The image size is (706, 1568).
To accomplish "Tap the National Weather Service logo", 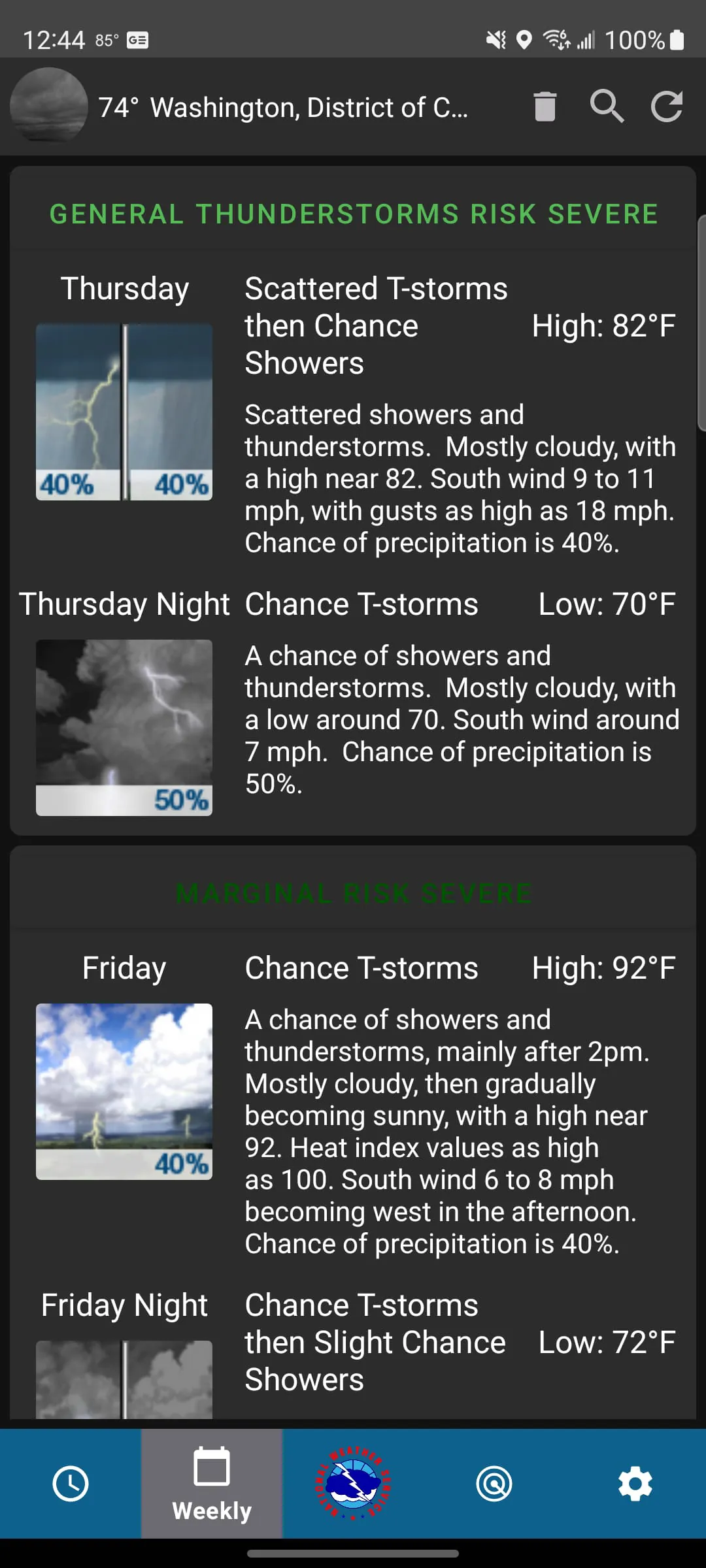I will click(x=353, y=1483).
